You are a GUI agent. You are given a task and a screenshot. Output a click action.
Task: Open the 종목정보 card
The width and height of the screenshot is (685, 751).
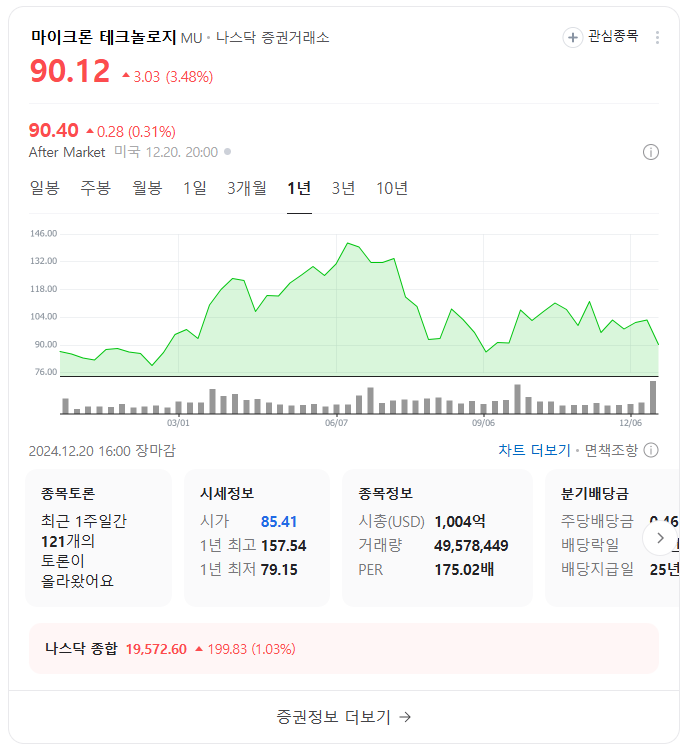(437, 537)
